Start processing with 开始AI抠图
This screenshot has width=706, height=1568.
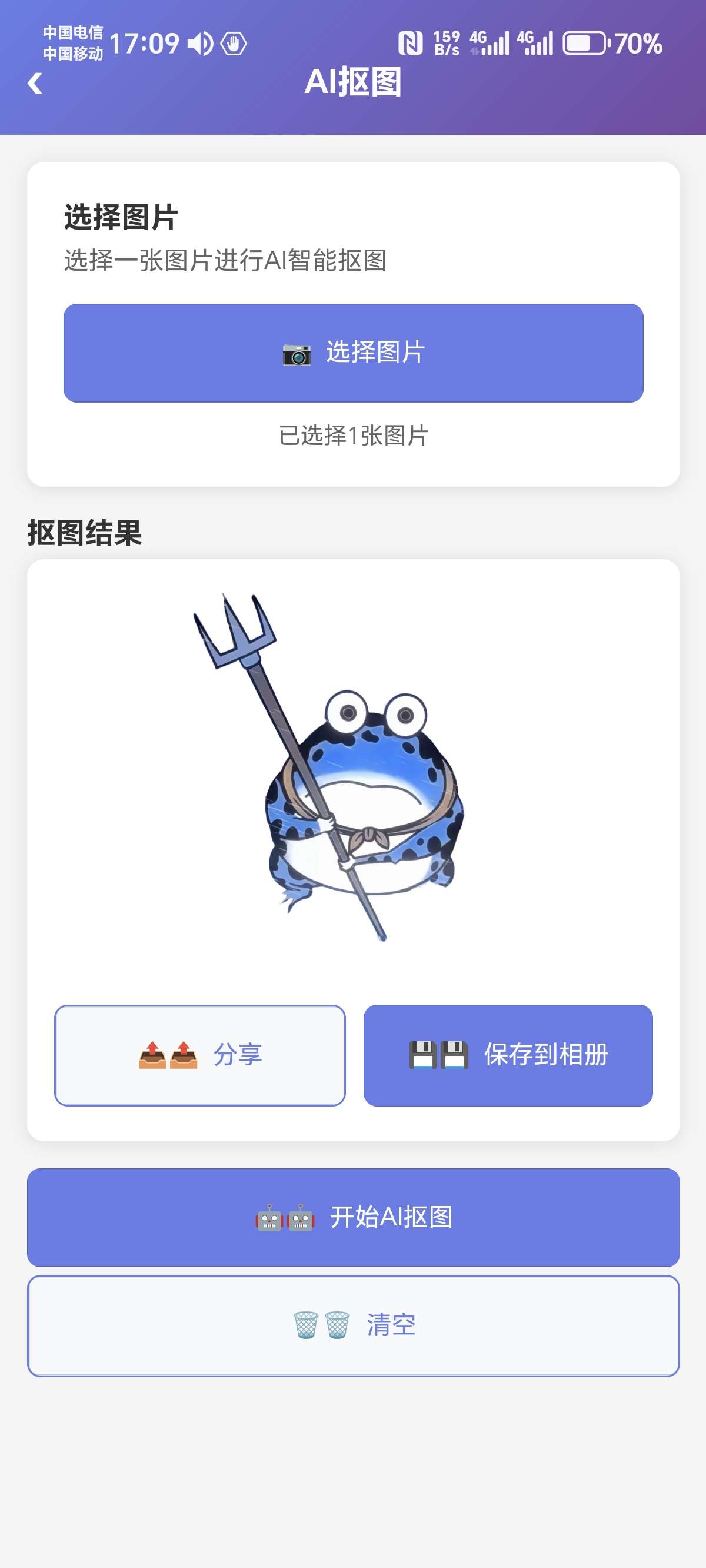point(353,1217)
